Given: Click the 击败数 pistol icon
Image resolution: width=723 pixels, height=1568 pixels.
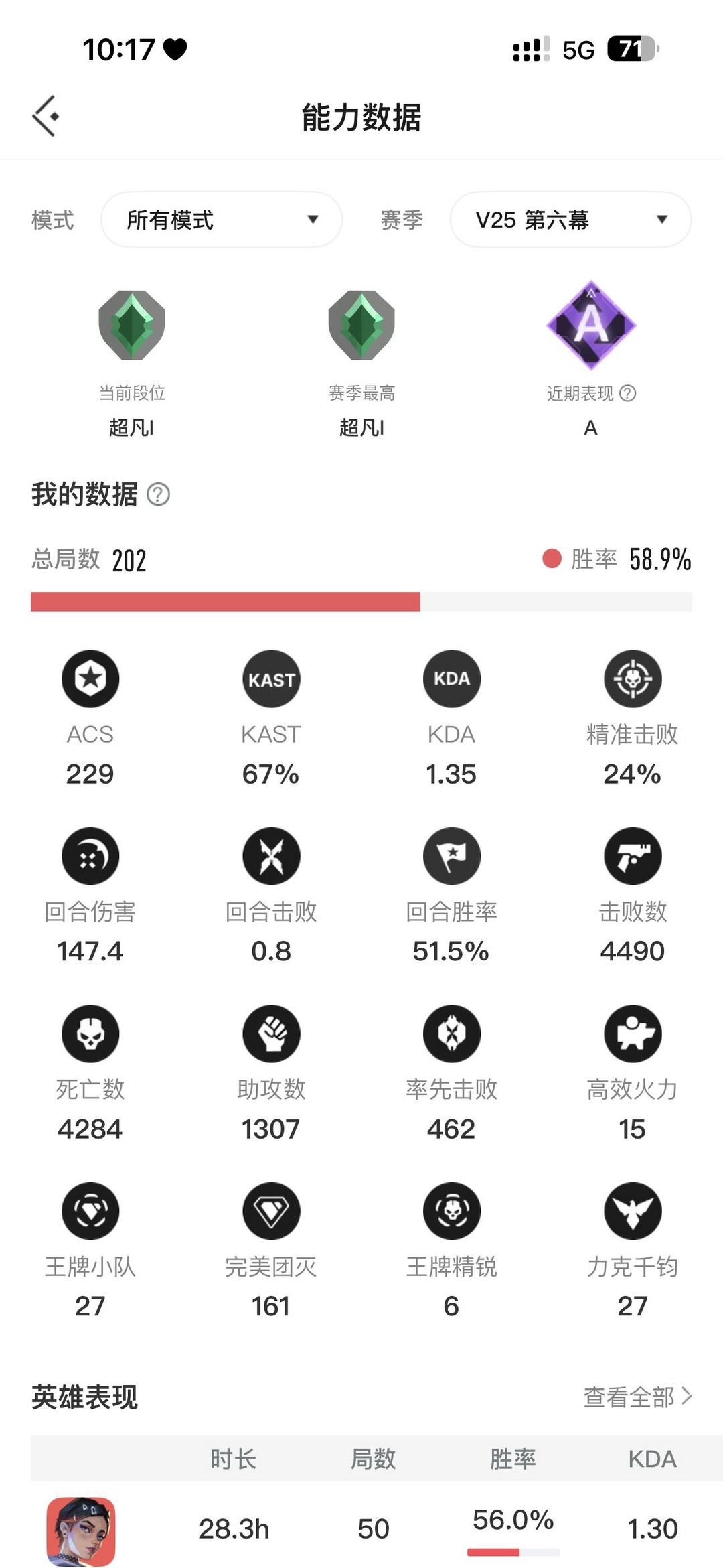Looking at the screenshot, I should tap(633, 856).
